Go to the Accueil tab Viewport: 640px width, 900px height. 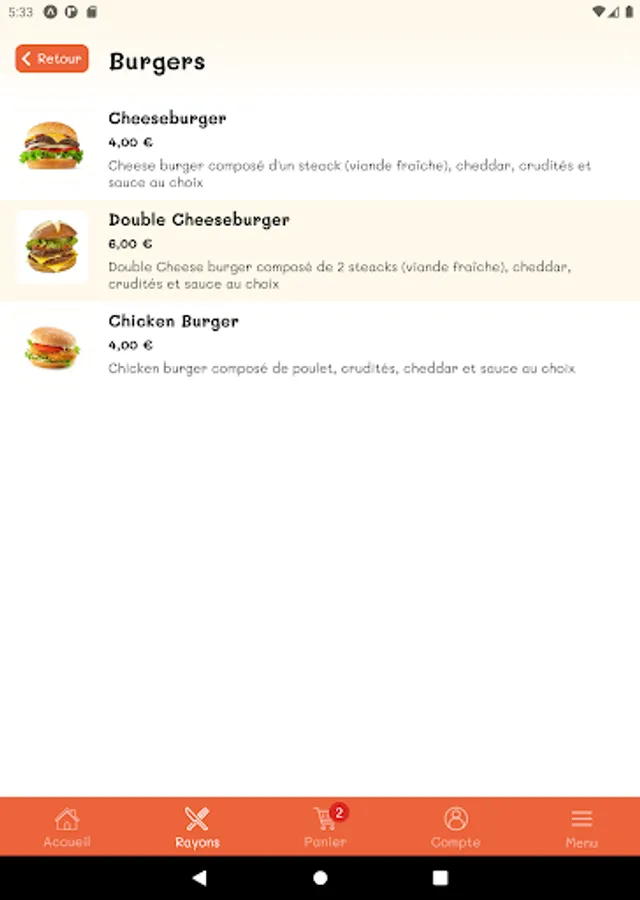tap(67, 827)
